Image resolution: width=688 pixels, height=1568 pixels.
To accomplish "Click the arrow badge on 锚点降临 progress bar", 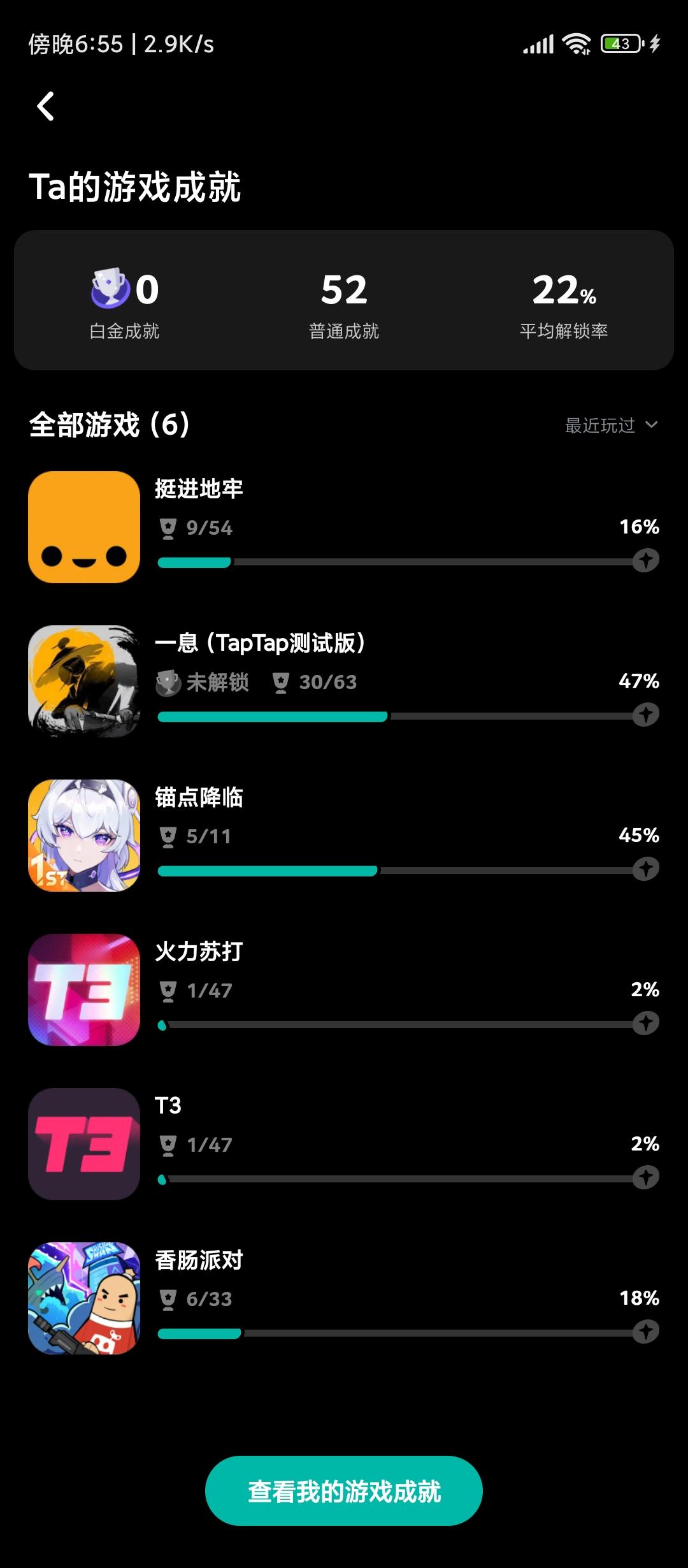I will (647, 869).
